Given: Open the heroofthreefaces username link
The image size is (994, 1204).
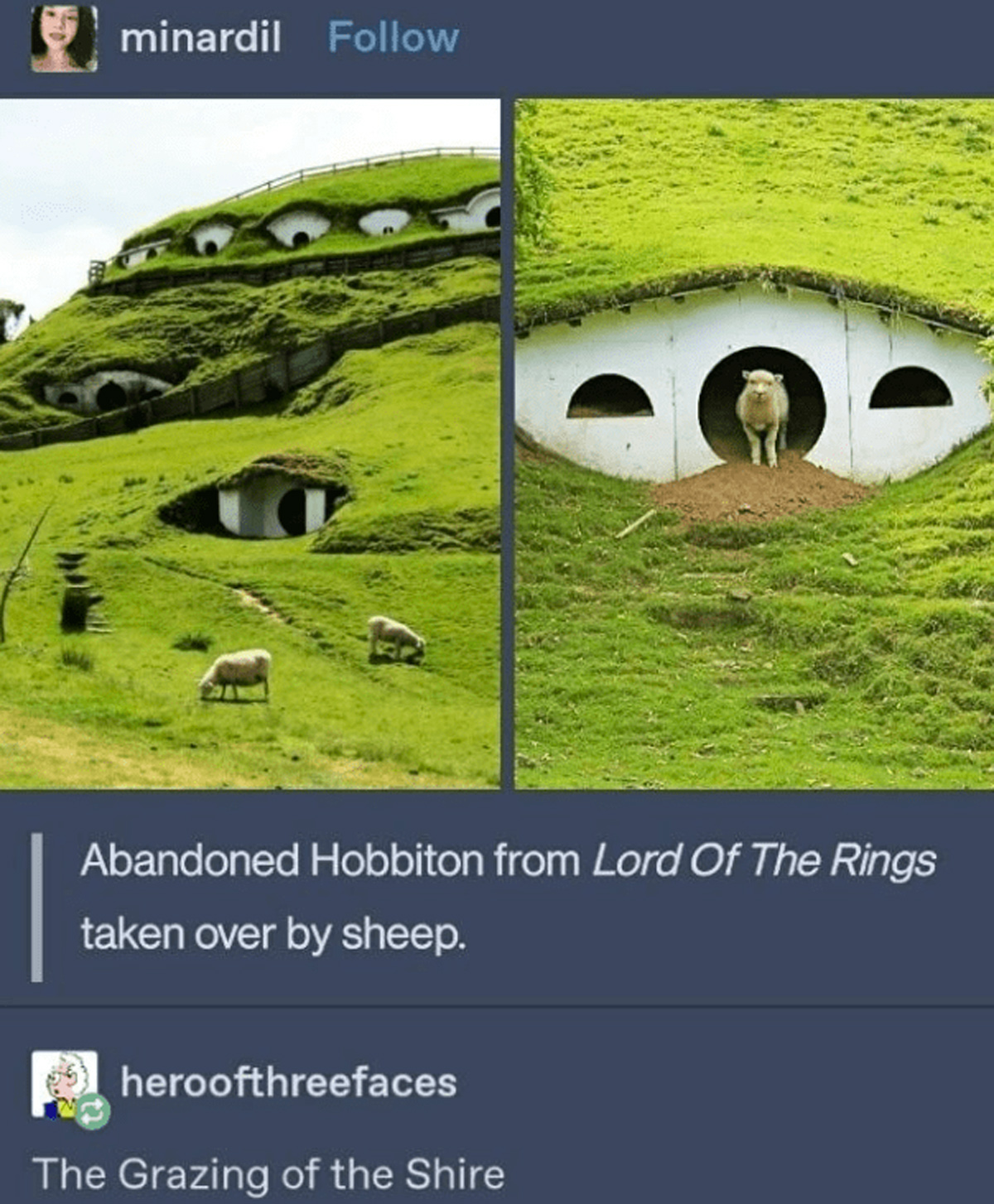Looking at the screenshot, I should [288, 1083].
